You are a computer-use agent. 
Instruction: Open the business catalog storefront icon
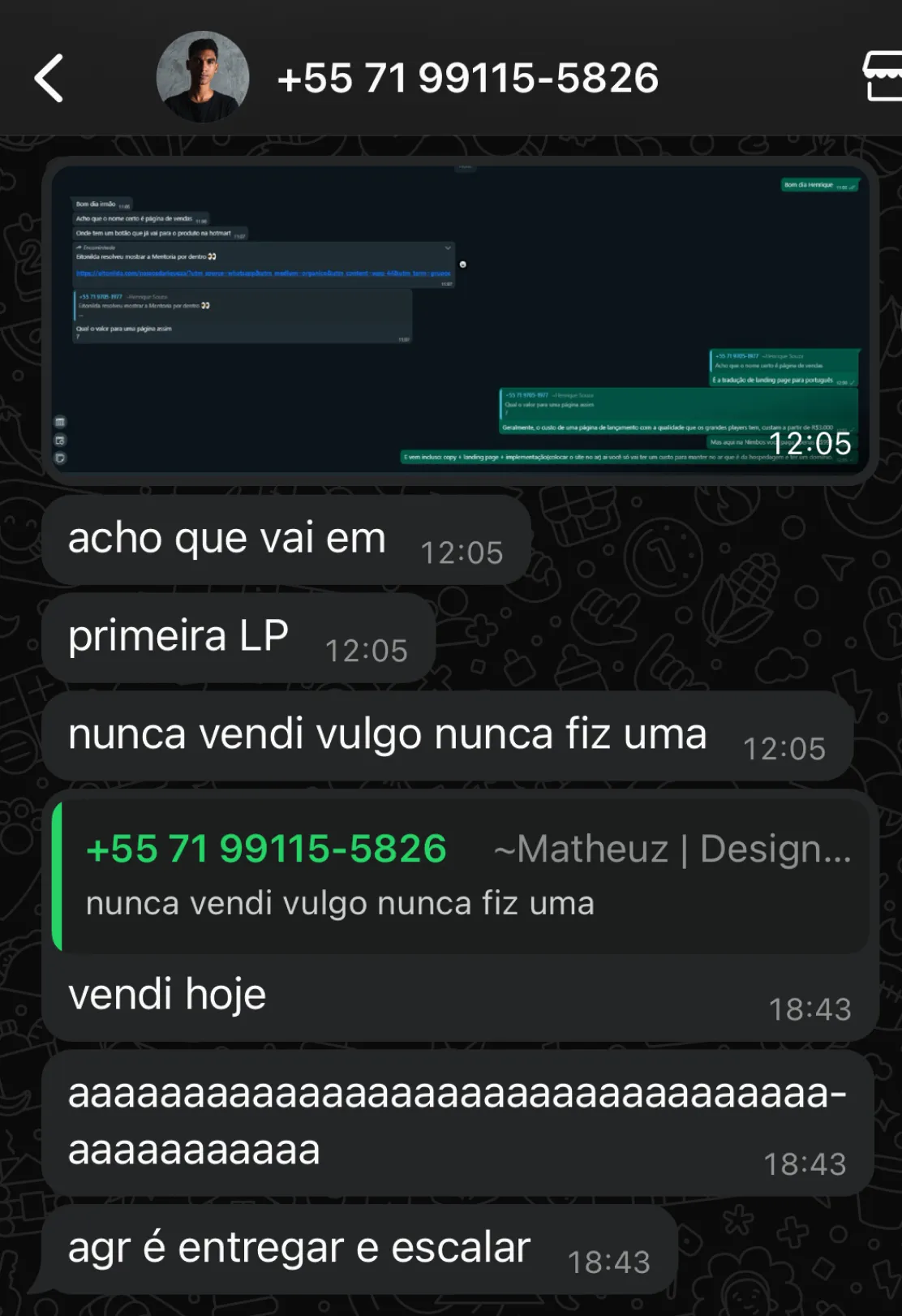pos(883,76)
